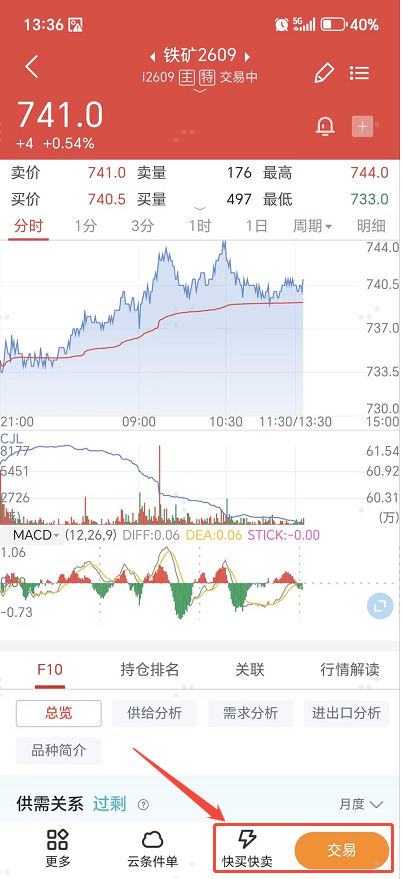Image resolution: width=402 pixels, height=879 pixels.
Task: Switch to the next contract arrow
Action: [x=247, y=56]
